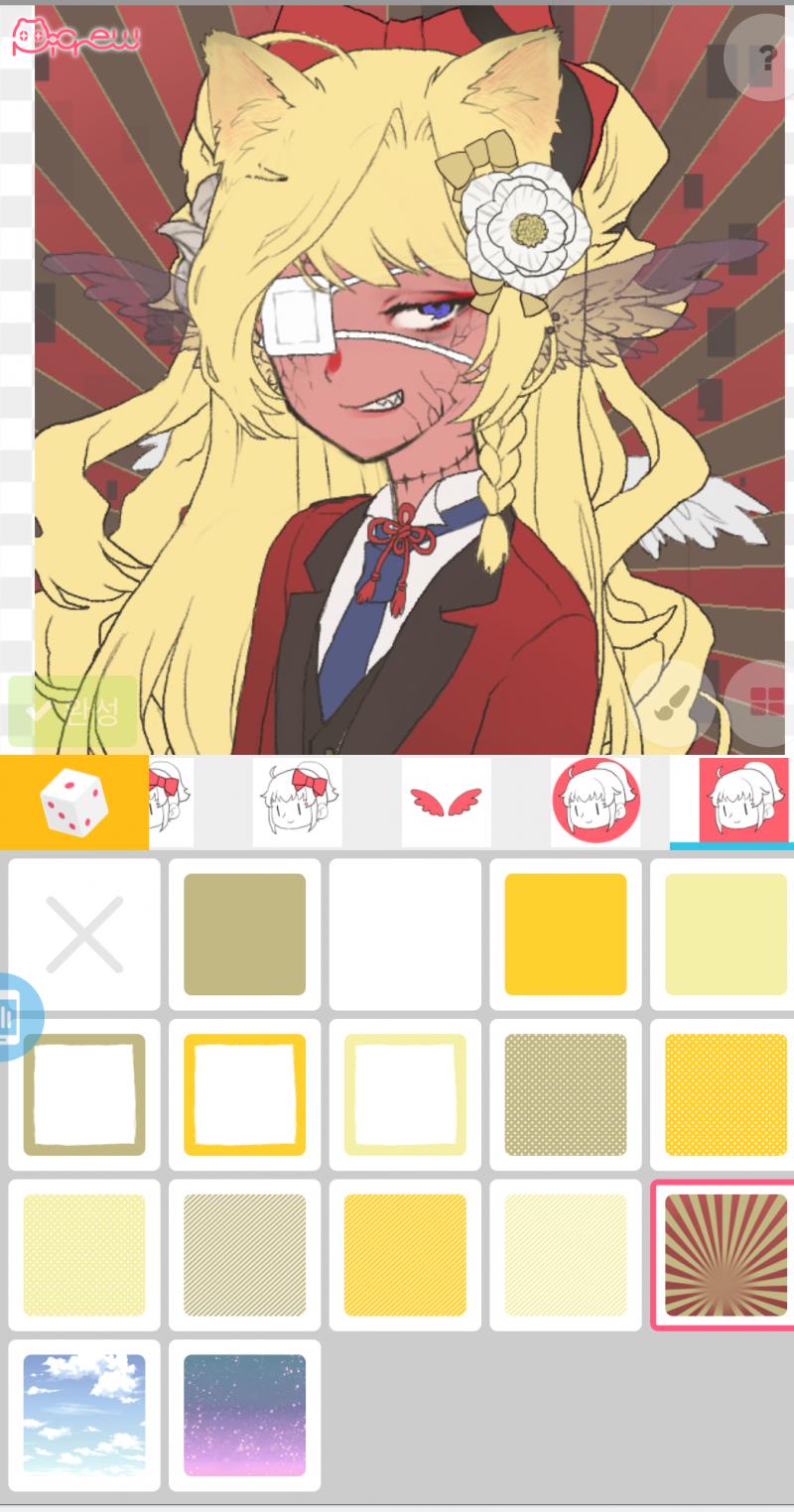
Task: Open the red grid layout button
Action: coord(764,702)
